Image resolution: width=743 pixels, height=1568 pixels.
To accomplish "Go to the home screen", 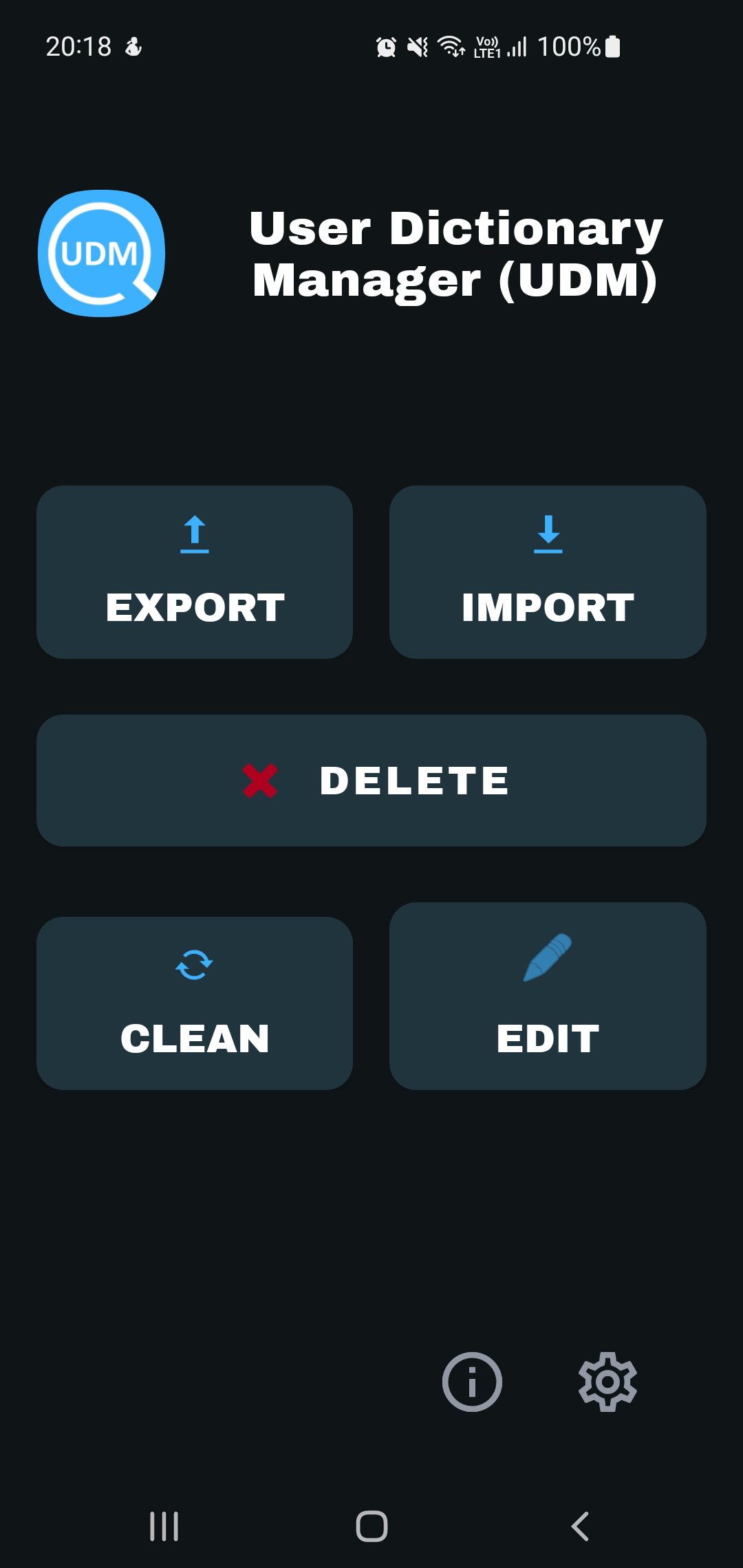I will pos(371,1526).
